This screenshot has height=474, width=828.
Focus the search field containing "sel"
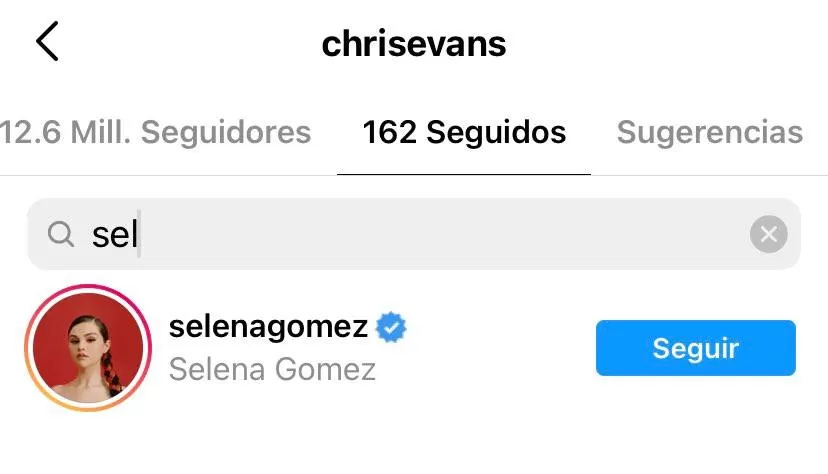[x=400, y=234]
